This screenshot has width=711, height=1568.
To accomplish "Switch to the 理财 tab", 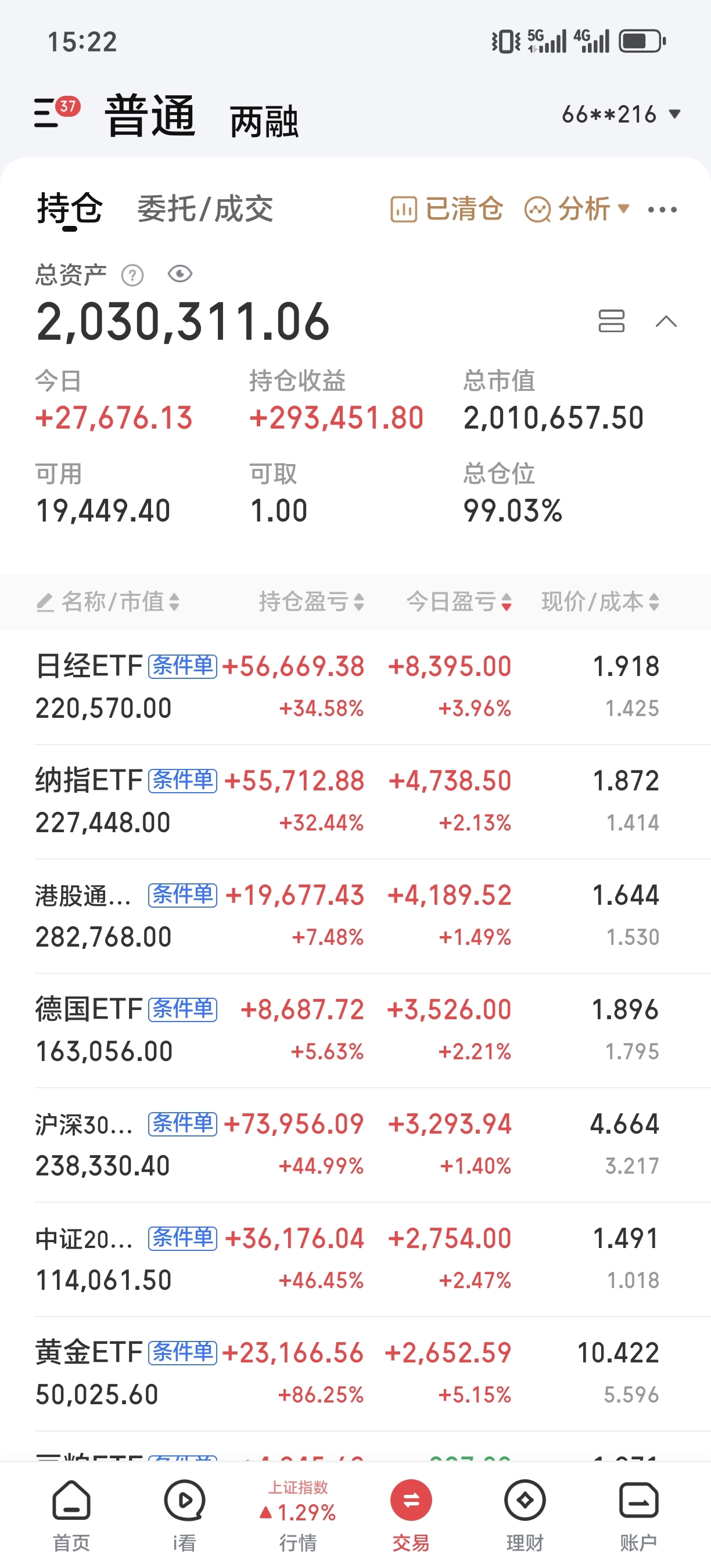I will [524, 1516].
